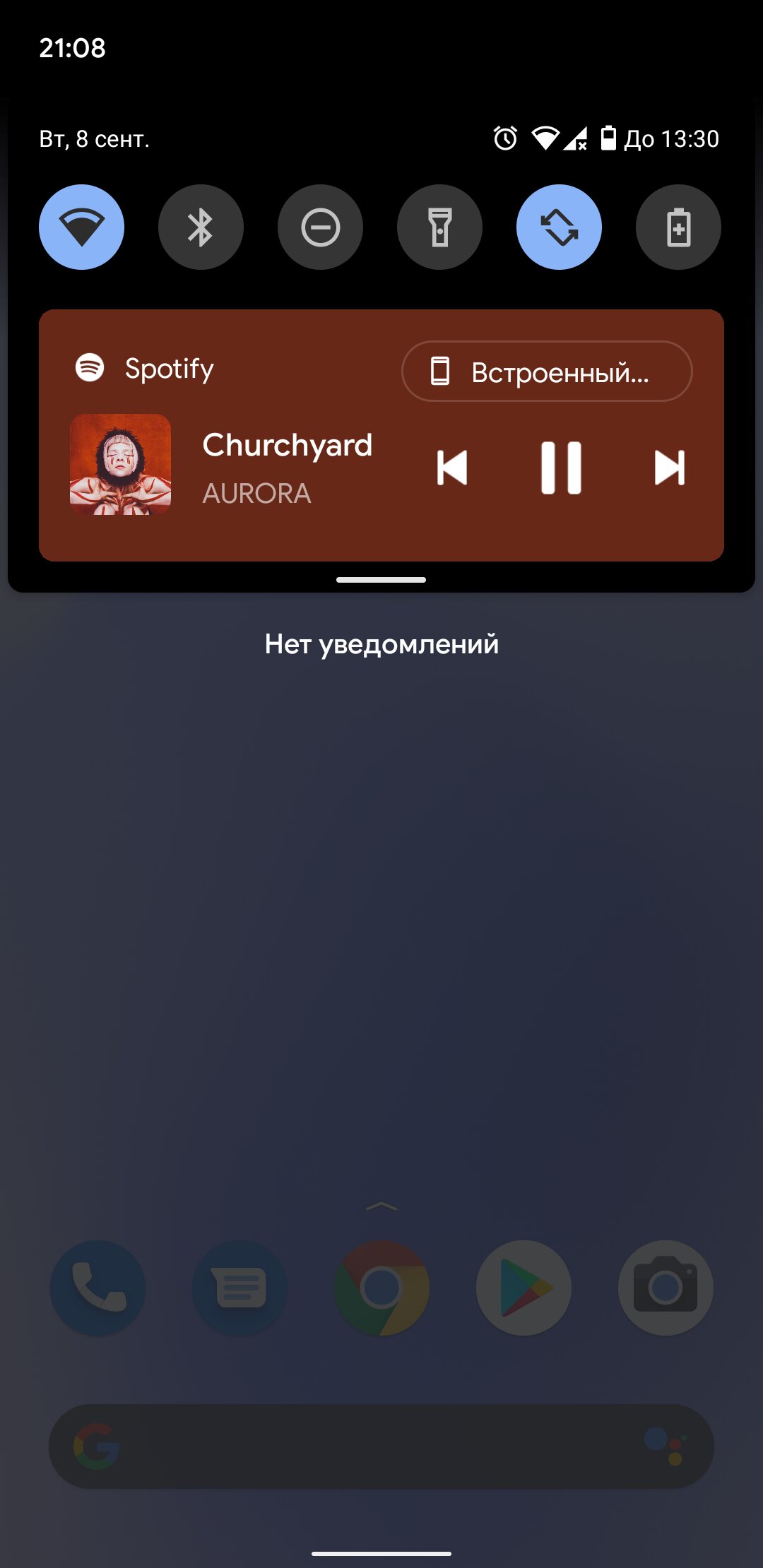Pause the Churchyard track
Viewport: 763px width, 1568px height.
coord(561,468)
